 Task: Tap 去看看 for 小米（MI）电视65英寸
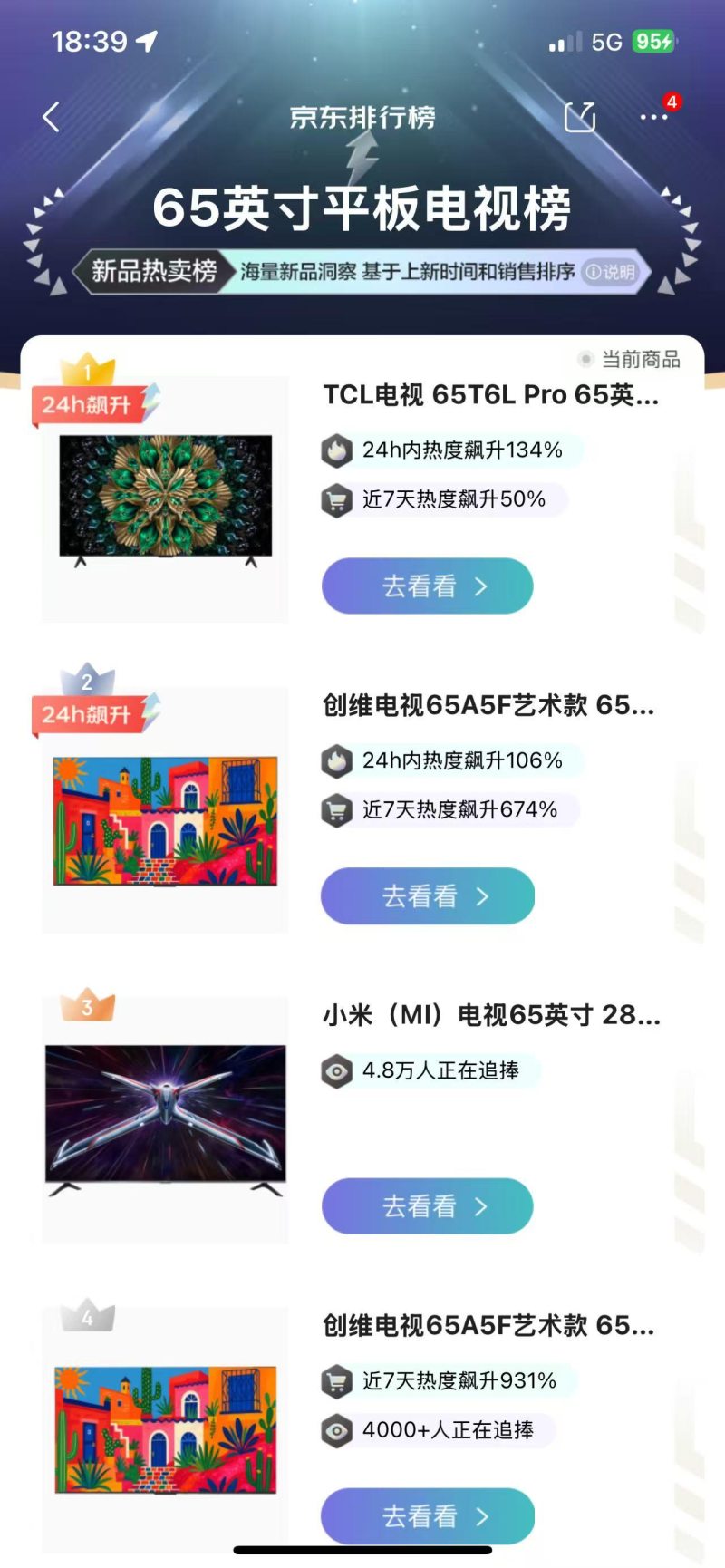pos(427,1206)
